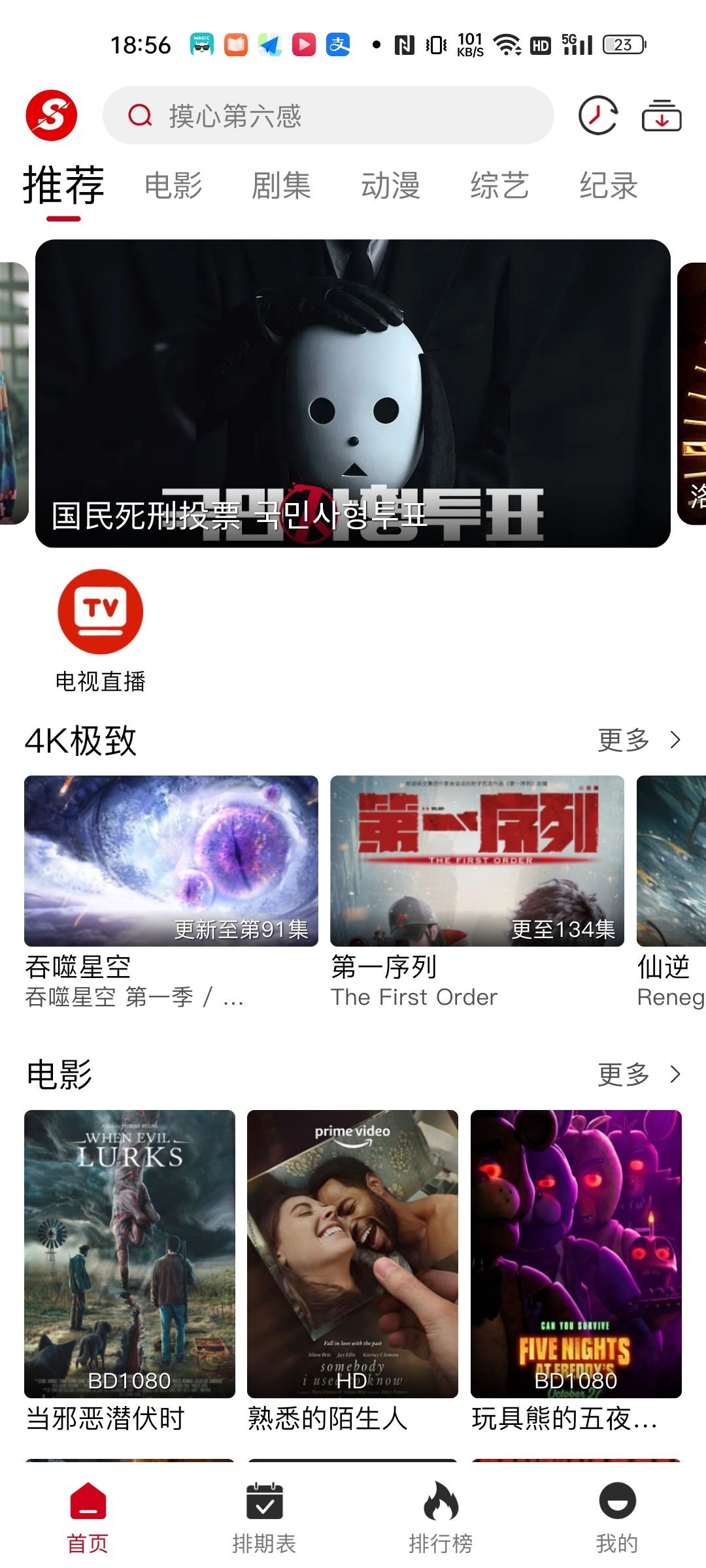Open the 纪录 tab
This screenshot has height=1568, width=706.
pyautogui.click(x=608, y=186)
